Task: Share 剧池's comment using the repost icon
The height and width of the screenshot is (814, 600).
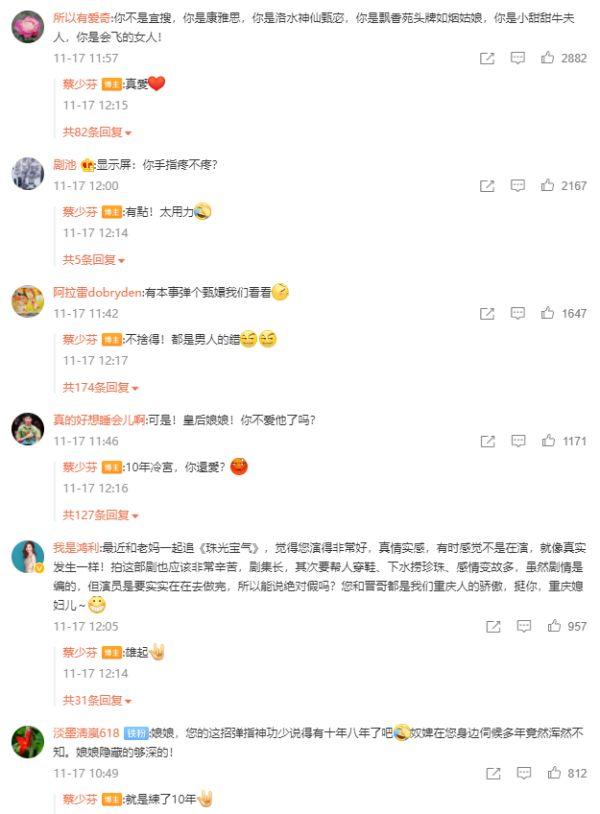Action: [x=487, y=186]
